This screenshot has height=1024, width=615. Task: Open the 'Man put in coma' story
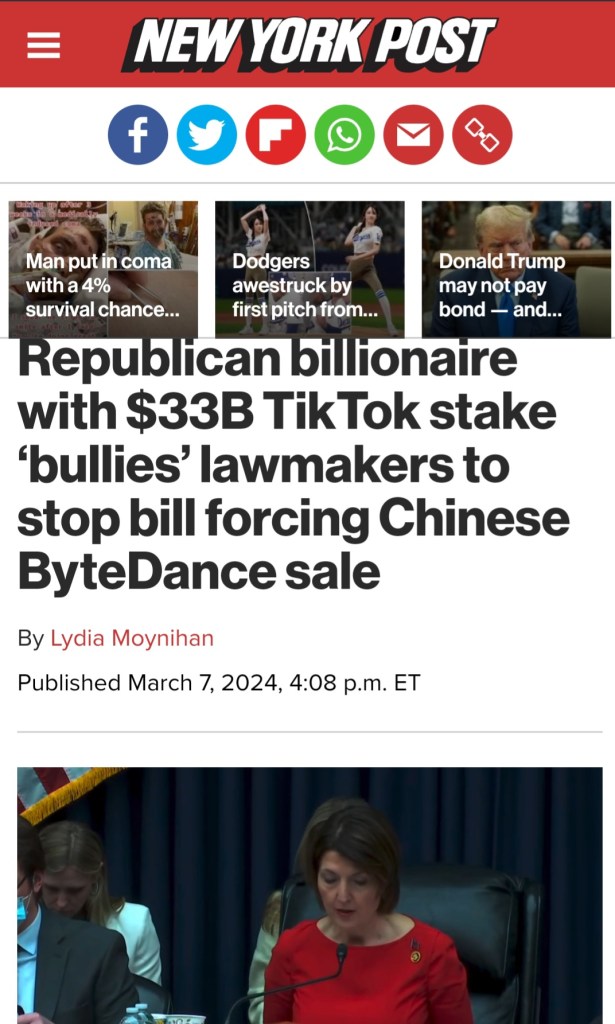(103, 269)
